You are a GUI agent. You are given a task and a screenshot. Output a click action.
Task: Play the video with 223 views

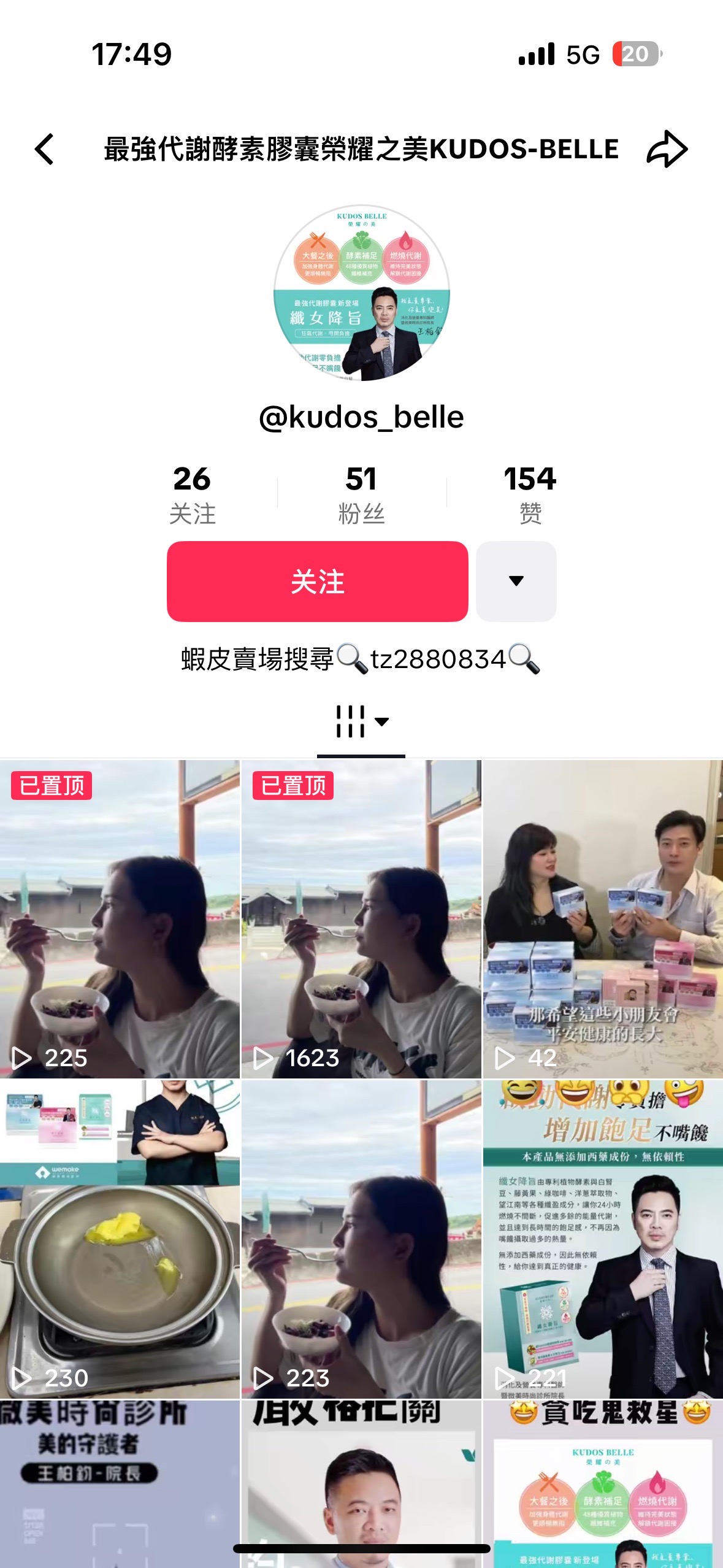(x=361, y=1239)
